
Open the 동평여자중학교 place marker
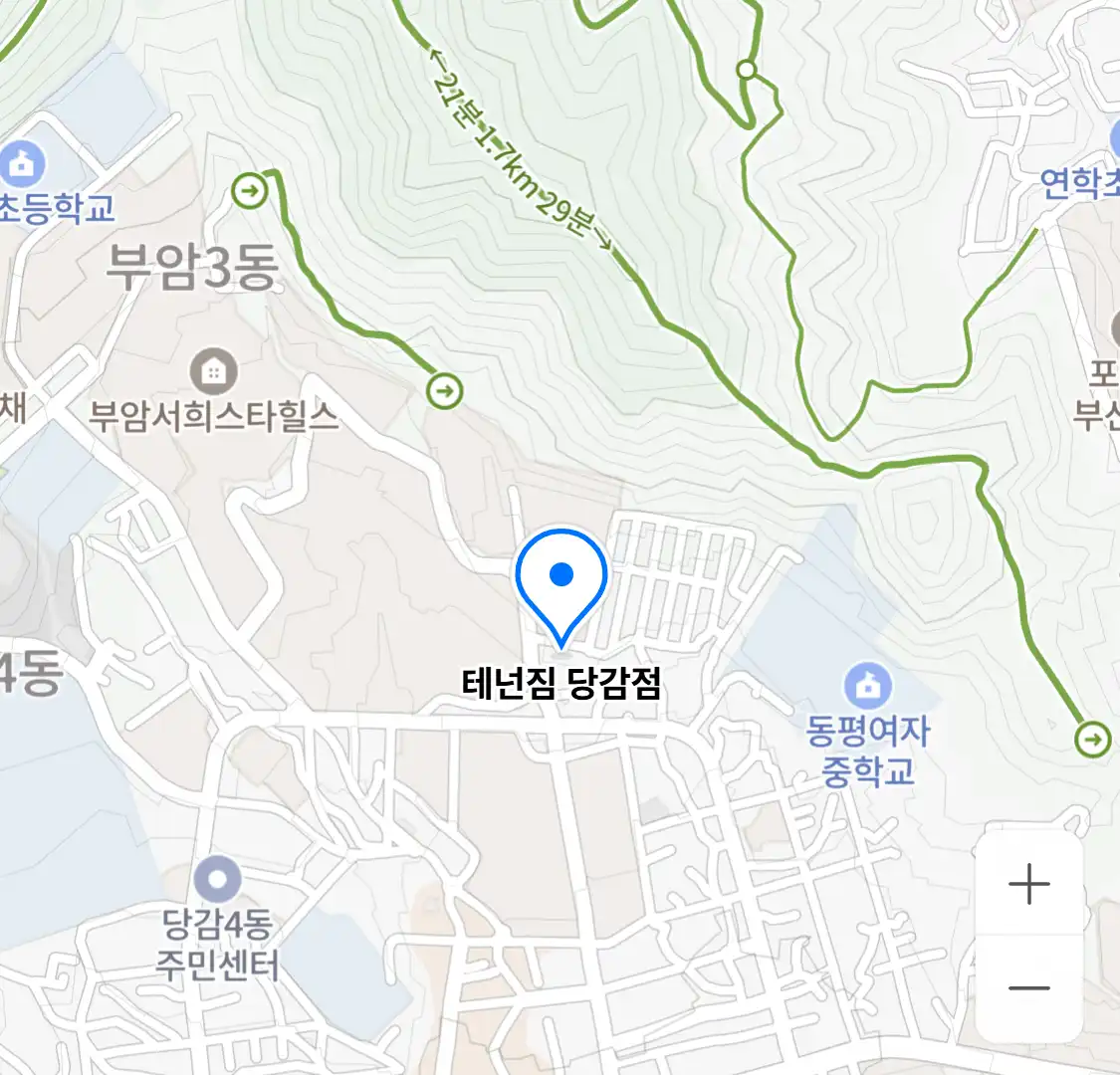[x=867, y=686]
